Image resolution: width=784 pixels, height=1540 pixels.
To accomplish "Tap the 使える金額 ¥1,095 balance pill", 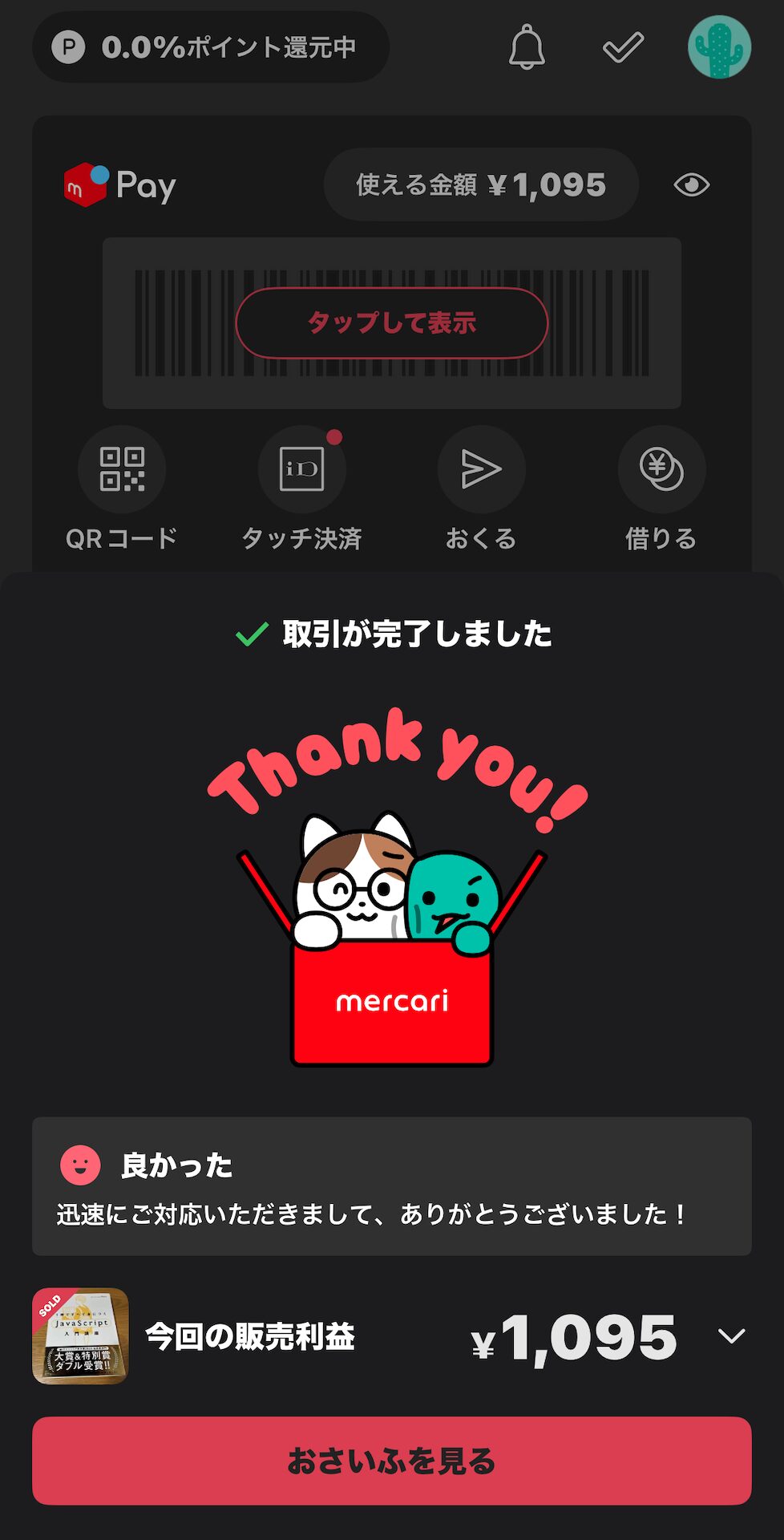I will (x=481, y=185).
